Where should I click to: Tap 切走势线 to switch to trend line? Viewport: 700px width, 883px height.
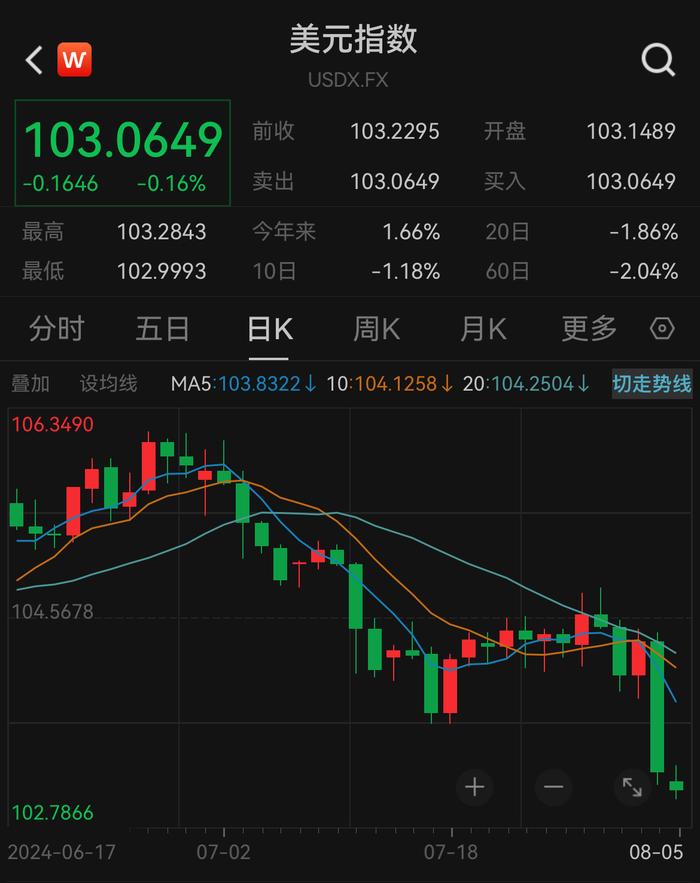652,383
